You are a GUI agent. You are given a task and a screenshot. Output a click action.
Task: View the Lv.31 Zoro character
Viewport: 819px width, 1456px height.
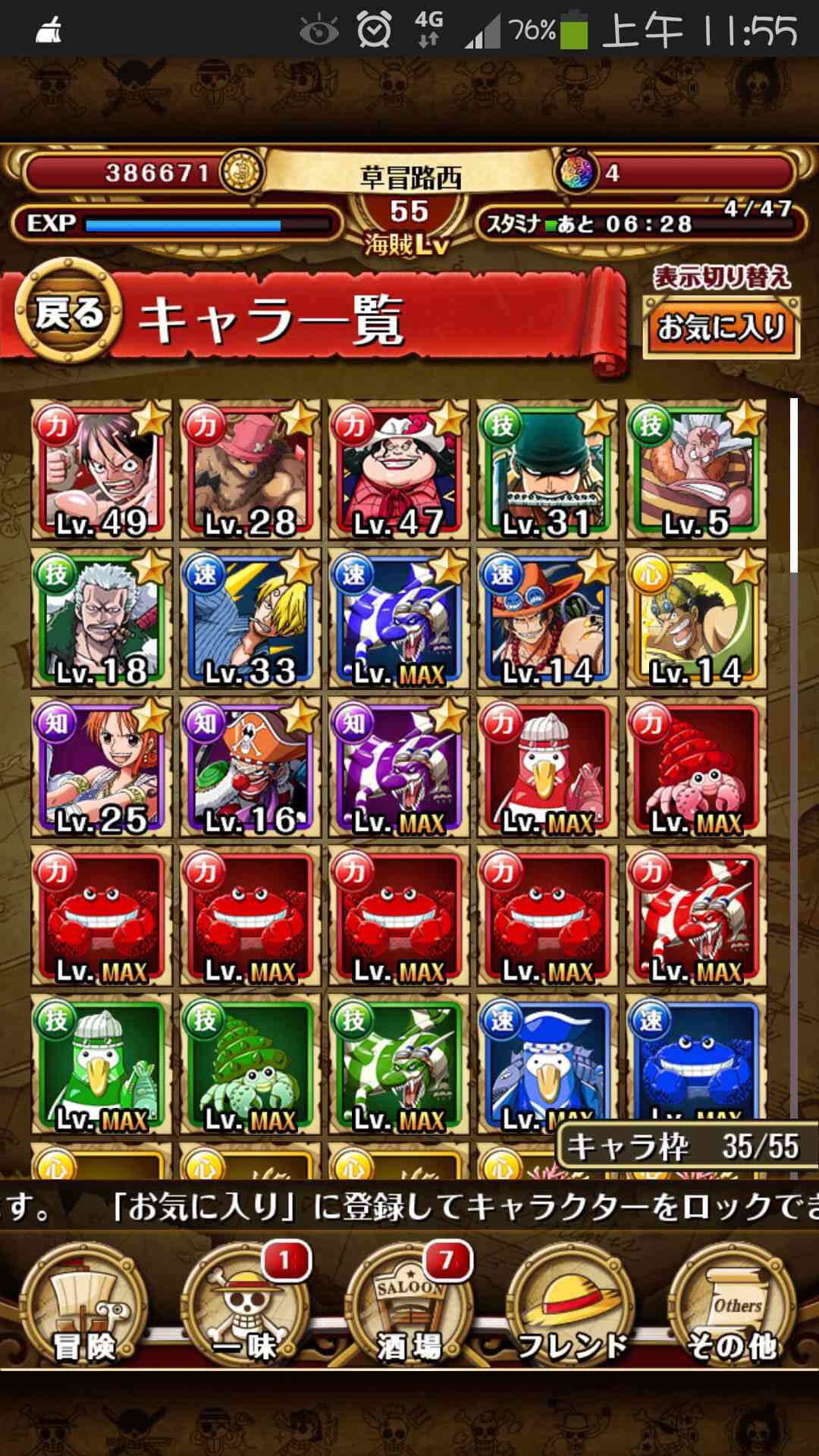(548, 470)
